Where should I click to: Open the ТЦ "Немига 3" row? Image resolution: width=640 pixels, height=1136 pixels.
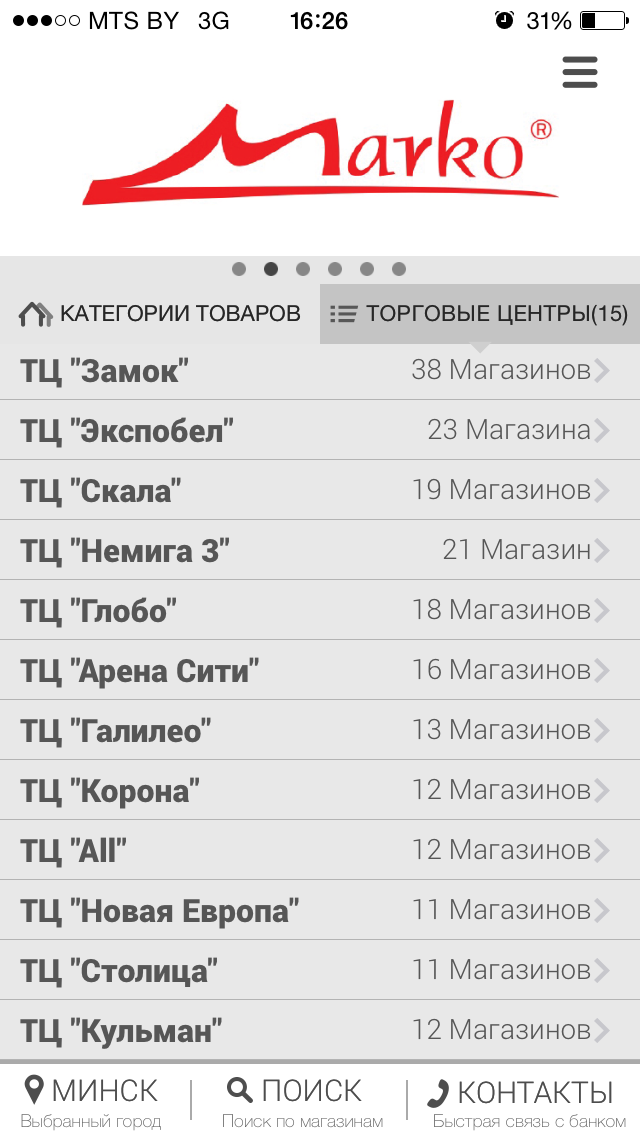(320, 550)
